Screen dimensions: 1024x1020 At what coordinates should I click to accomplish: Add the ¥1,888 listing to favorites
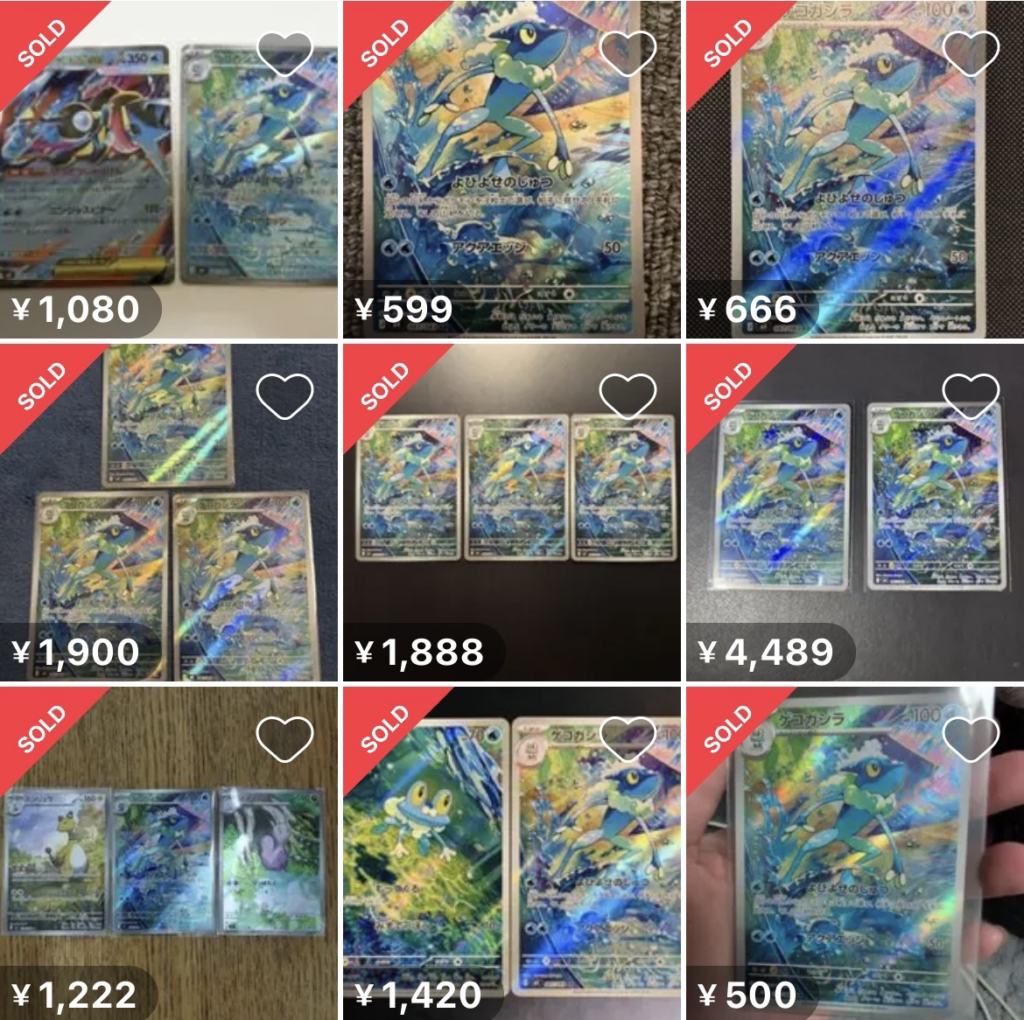click(x=627, y=396)
